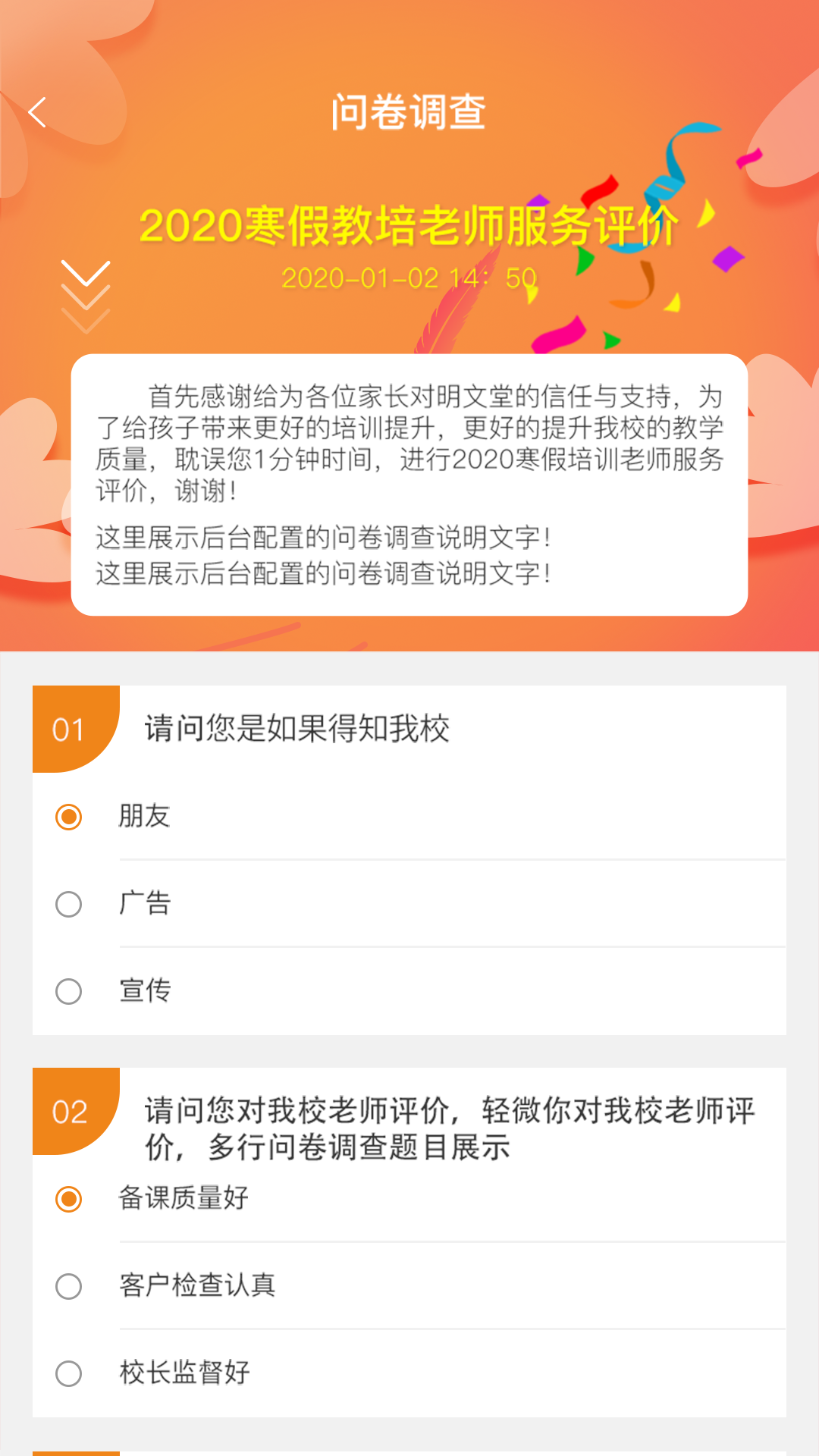
Task: Go back from the 问卷调查 page
Action: click(x=38, y=112)
